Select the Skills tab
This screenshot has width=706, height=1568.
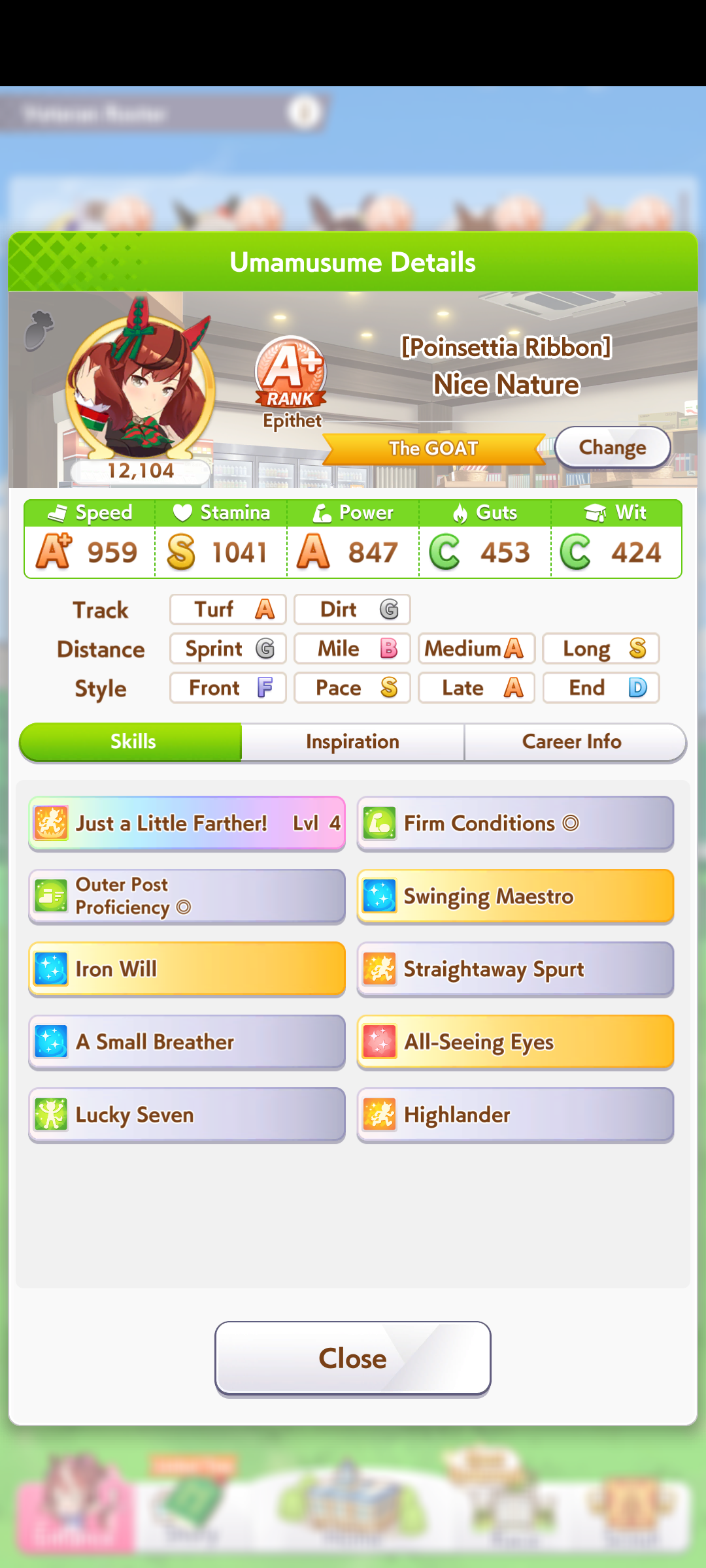[133, 742]
